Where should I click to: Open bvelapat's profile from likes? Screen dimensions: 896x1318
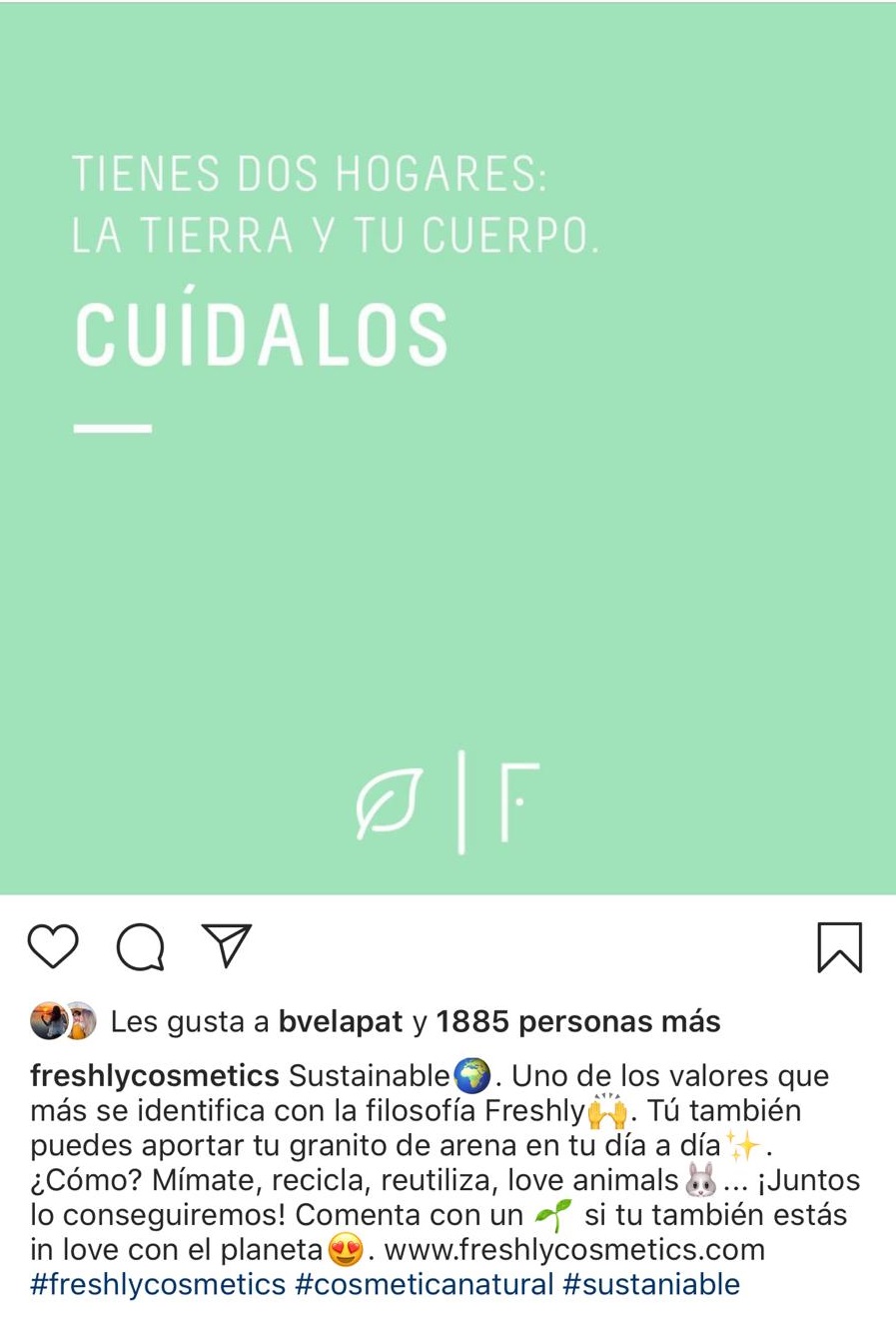[340, 1021]
